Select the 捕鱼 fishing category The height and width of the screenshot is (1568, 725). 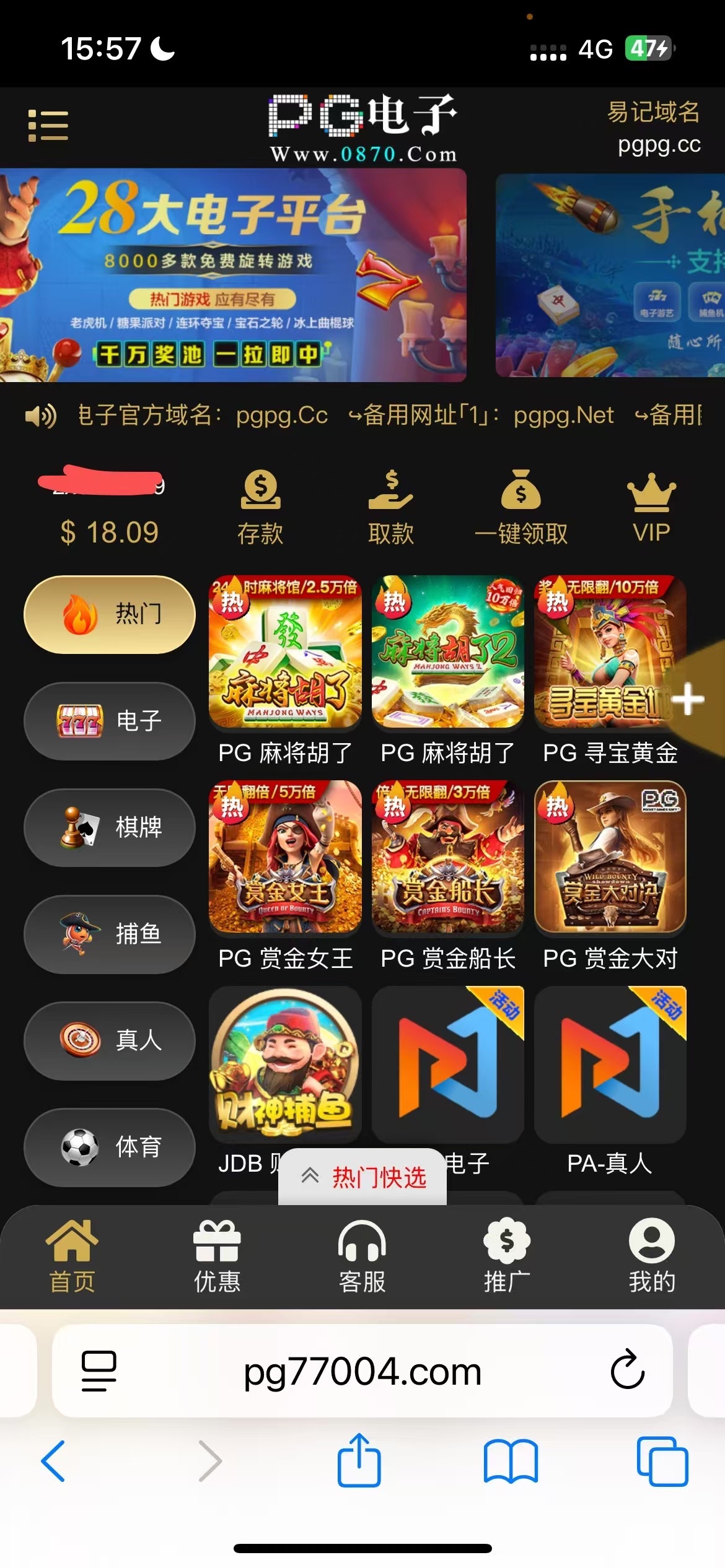[108, 934]
